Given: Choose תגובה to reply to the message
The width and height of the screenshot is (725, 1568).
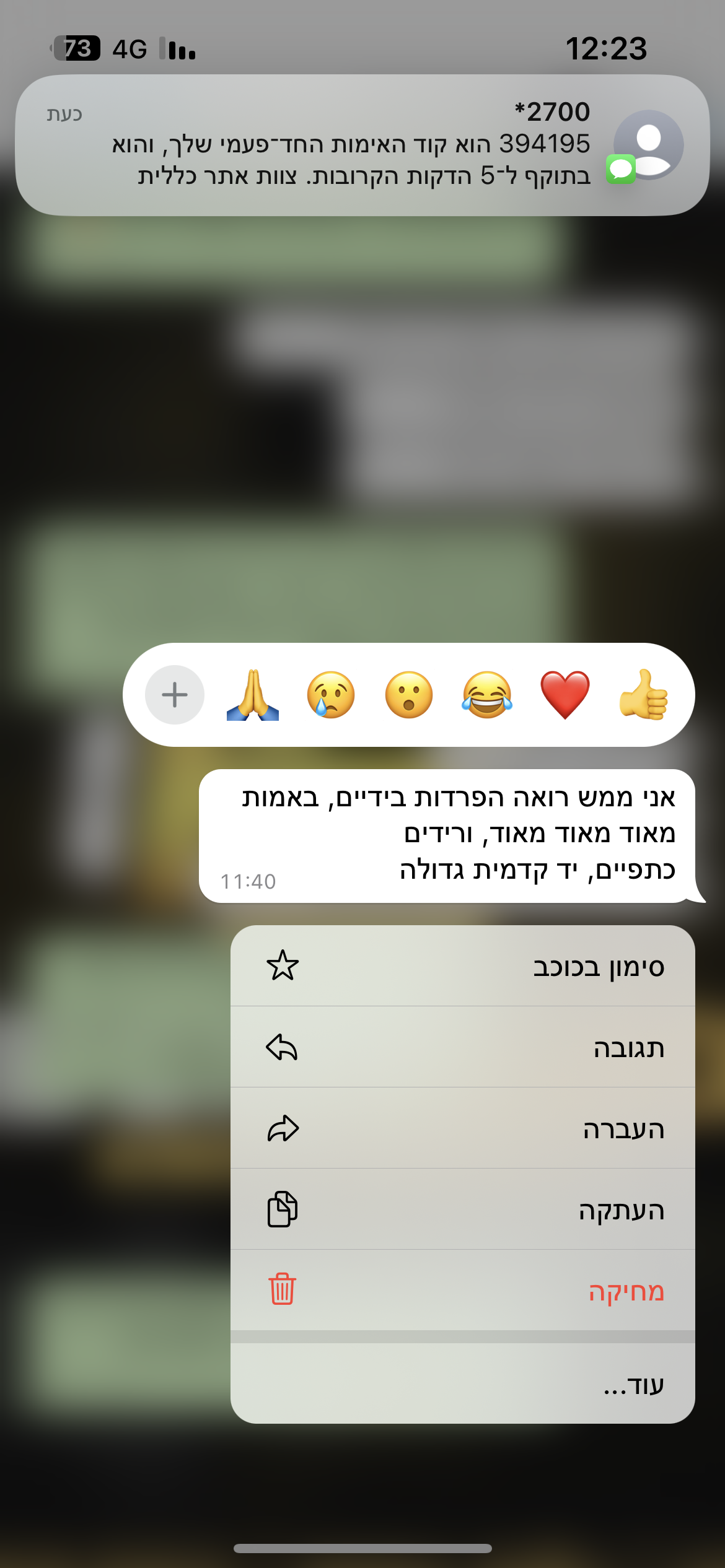Looking at the screenshot, I should pos(462,1047).
